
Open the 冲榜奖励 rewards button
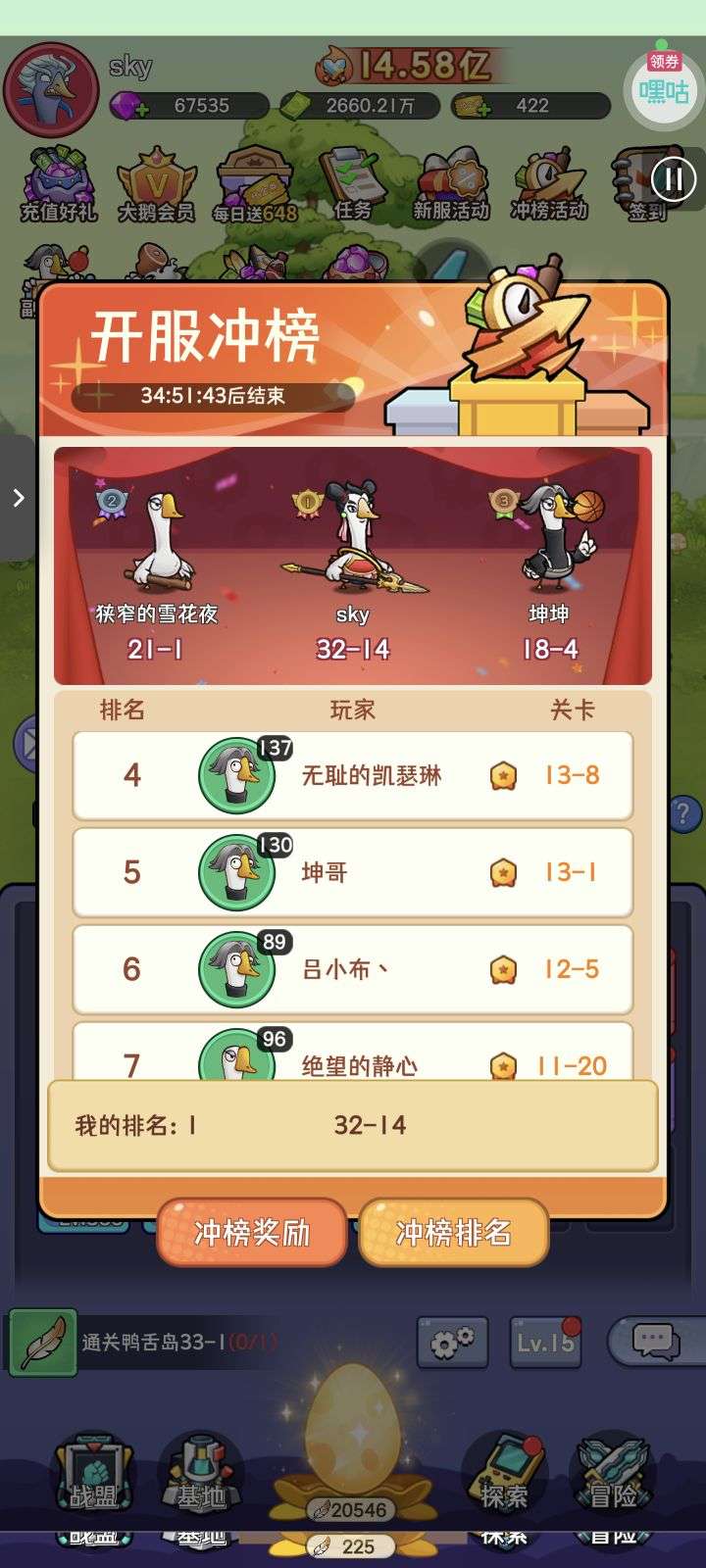251,1232
